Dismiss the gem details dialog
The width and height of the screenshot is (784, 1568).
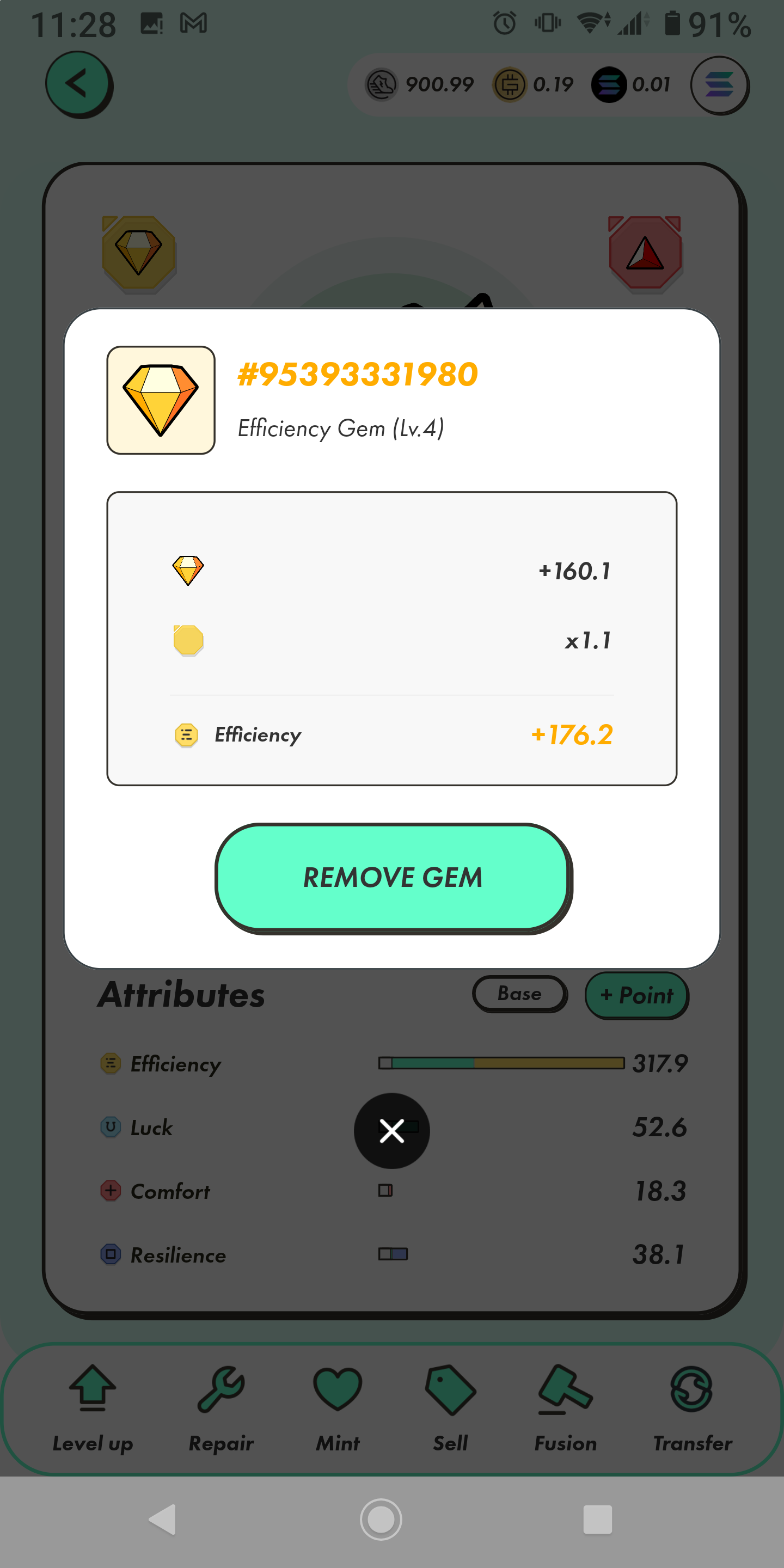pos(391,1131)
